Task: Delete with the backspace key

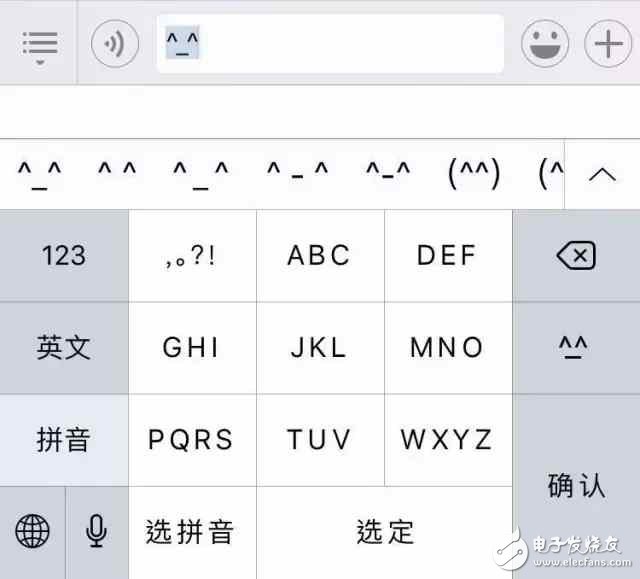Action: 576,256
